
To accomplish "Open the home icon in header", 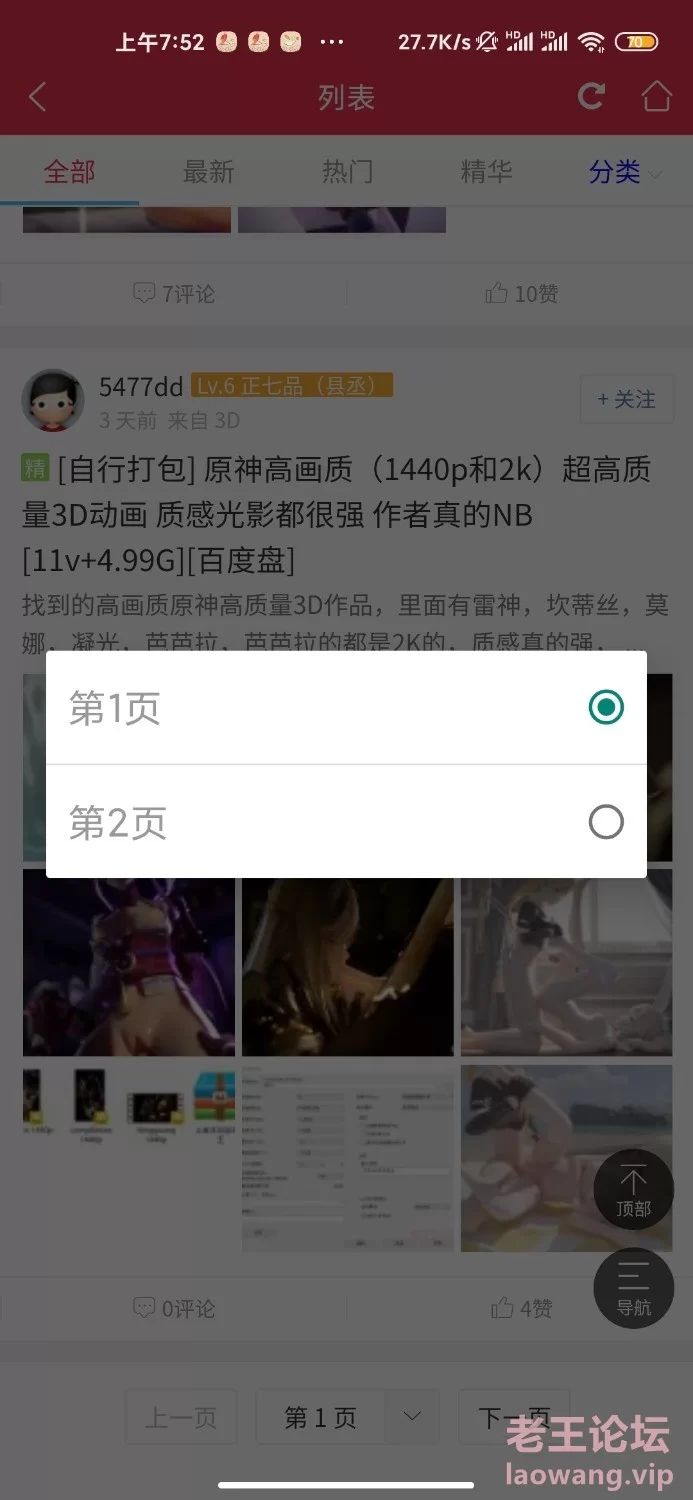I will pyautogui.click(x=656, y=96).
